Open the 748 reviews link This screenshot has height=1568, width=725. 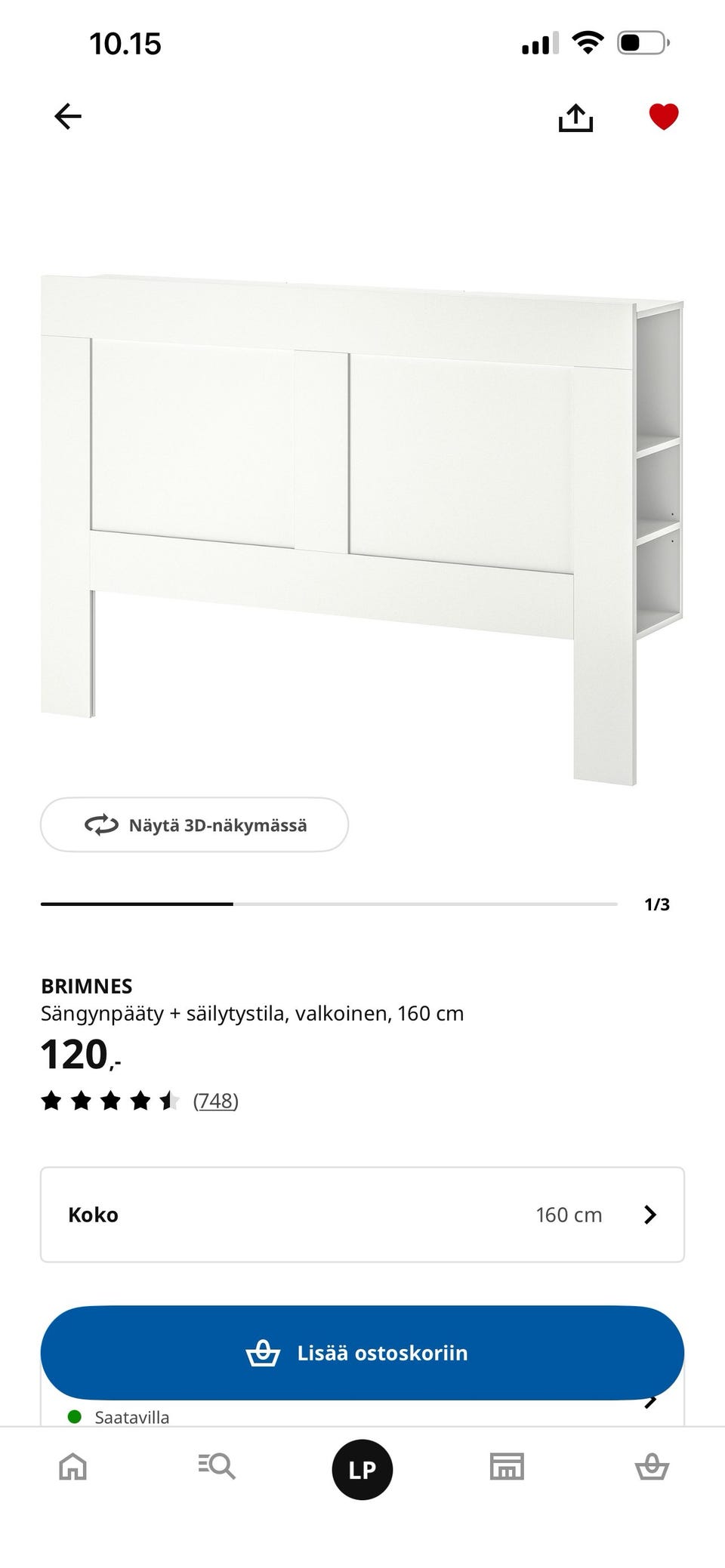(215, 1101)
